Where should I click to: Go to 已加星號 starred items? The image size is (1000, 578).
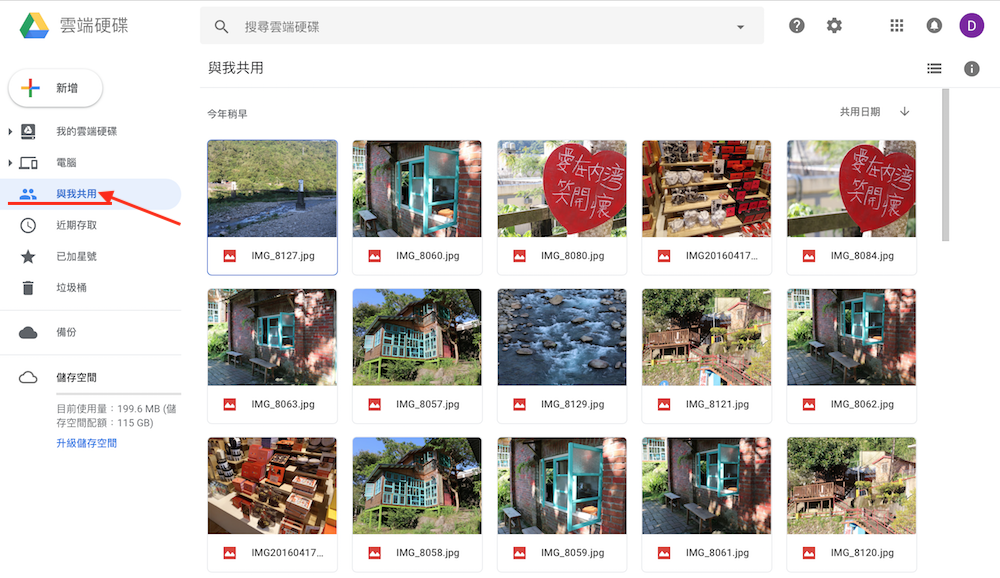[x=76, y=257]
